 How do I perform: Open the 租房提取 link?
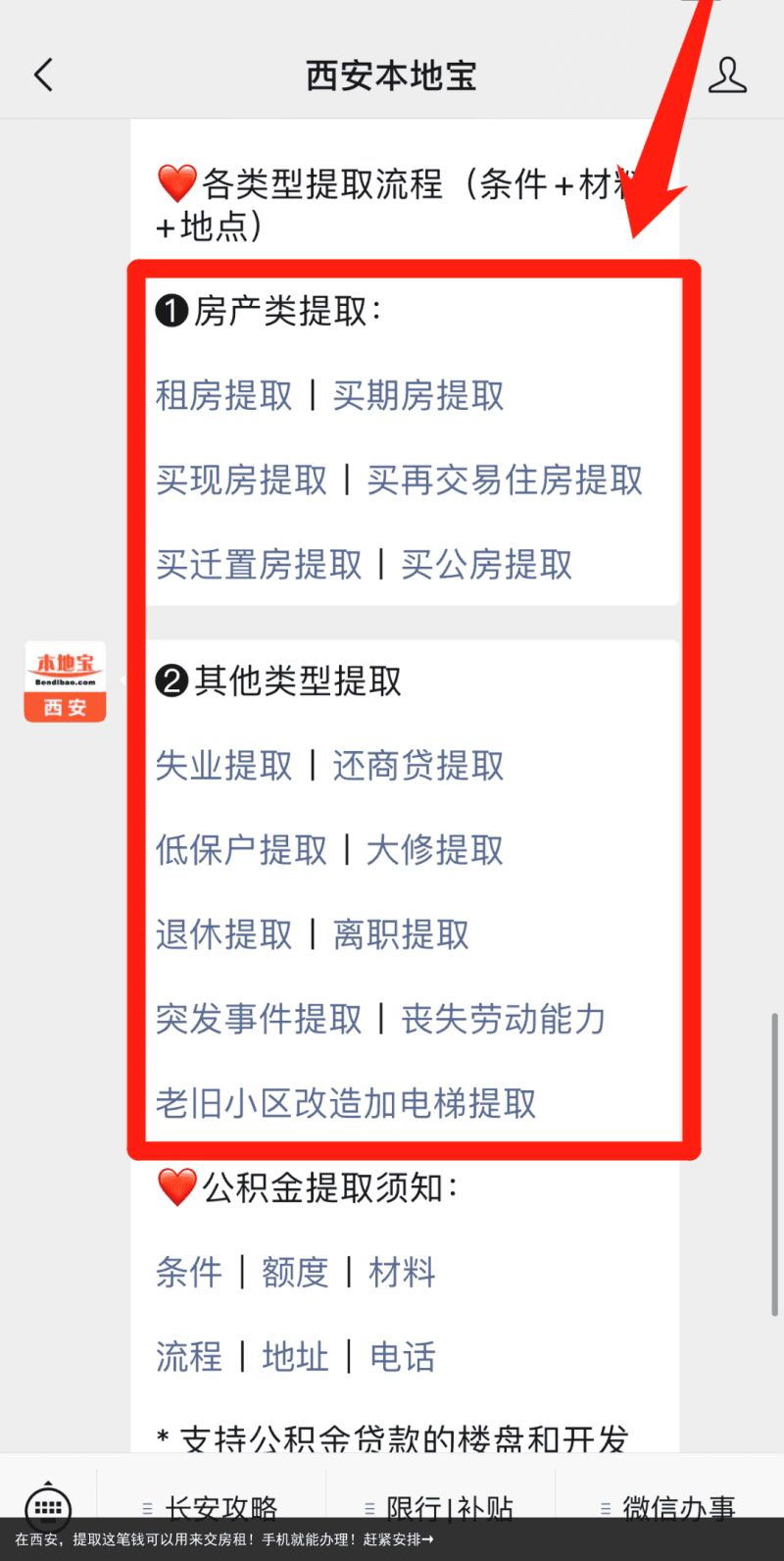[x=223, y=395]
